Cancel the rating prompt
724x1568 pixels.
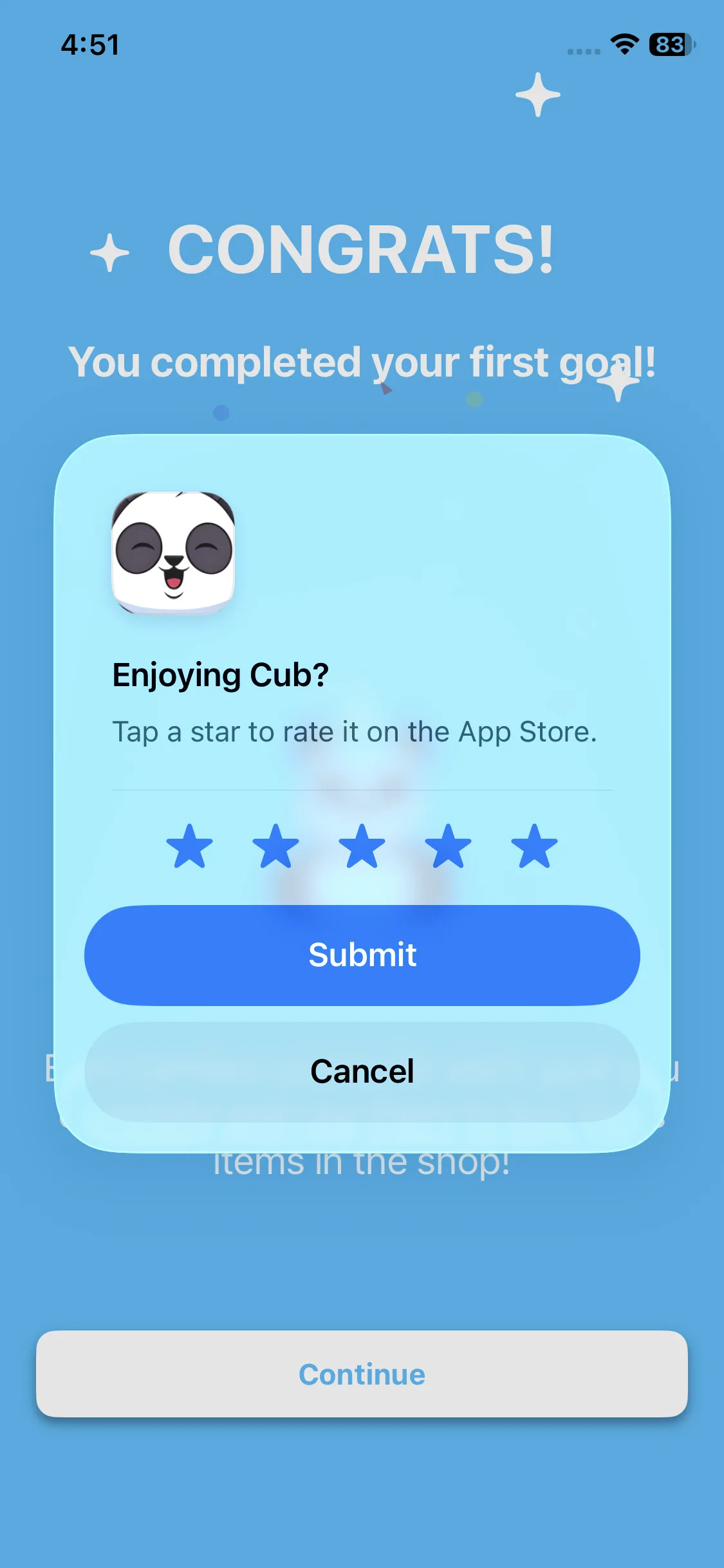pos(362,1072)
